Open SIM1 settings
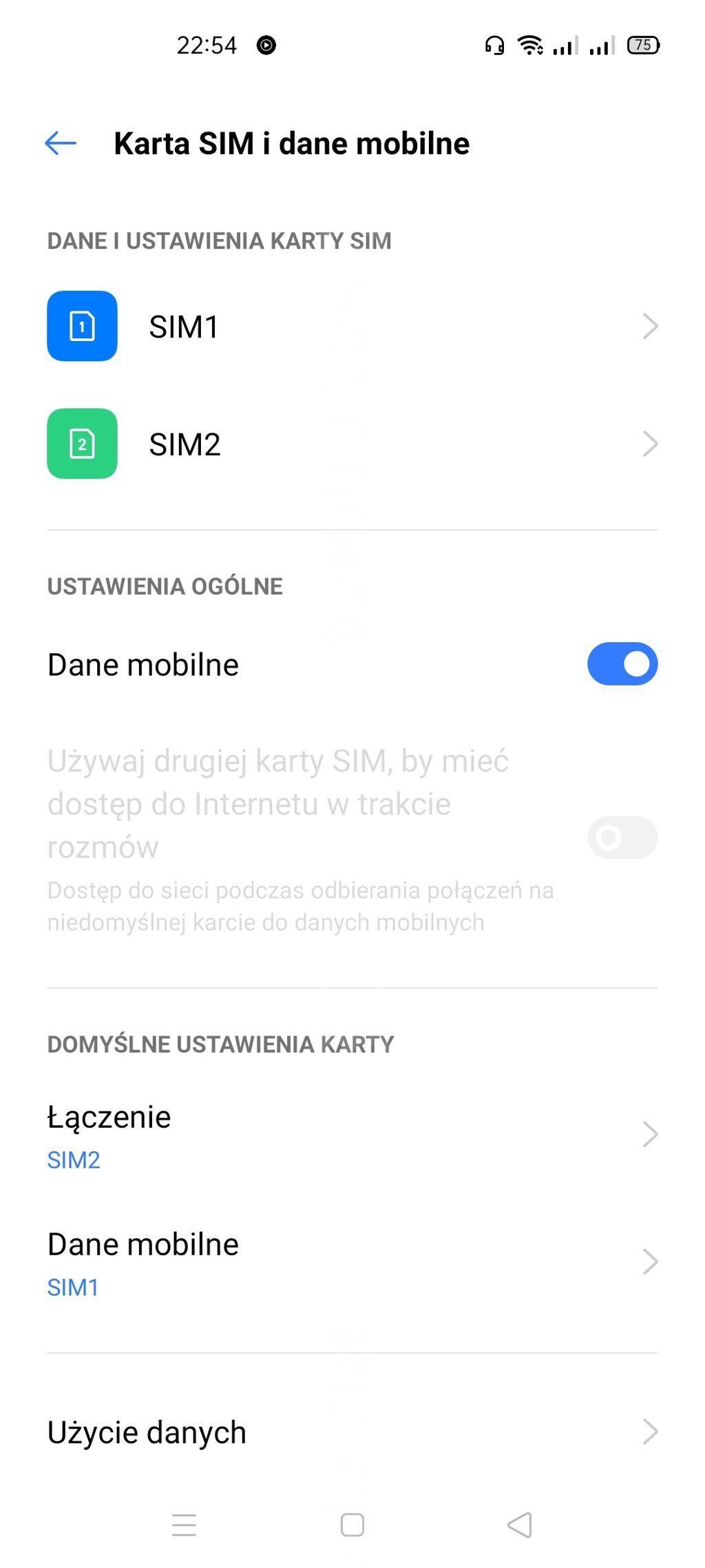705x1568 pixels. coord(352,326)
